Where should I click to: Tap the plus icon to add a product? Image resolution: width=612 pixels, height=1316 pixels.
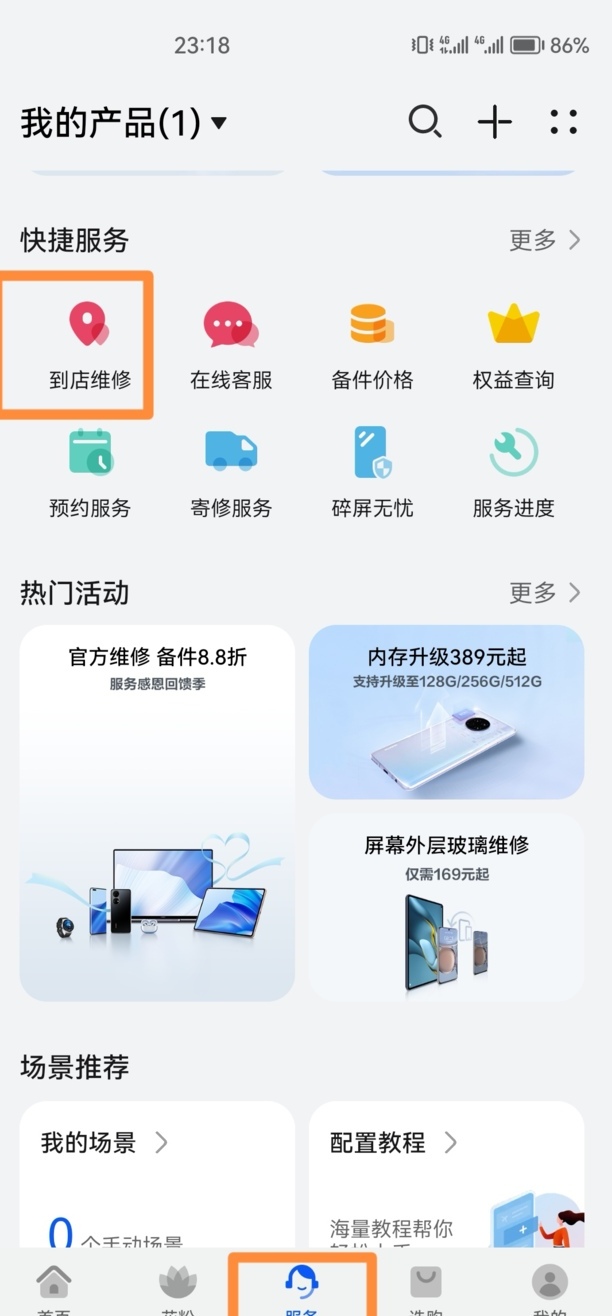pyautogui.click(x=495, y=123)
